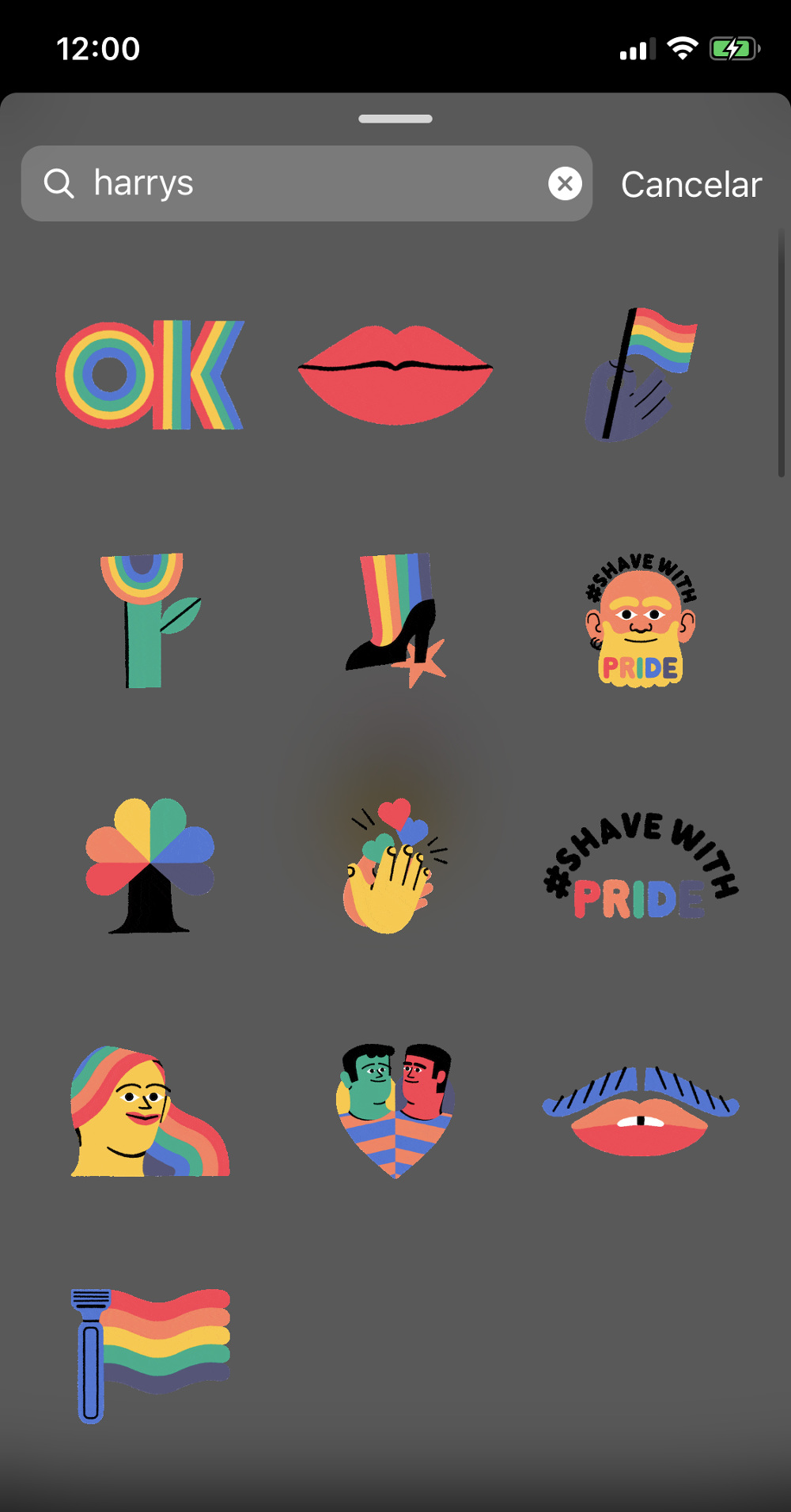Click the magnifying glass search icon
The width and height of the screenshot is (791, 1512).
coord(59,183)
